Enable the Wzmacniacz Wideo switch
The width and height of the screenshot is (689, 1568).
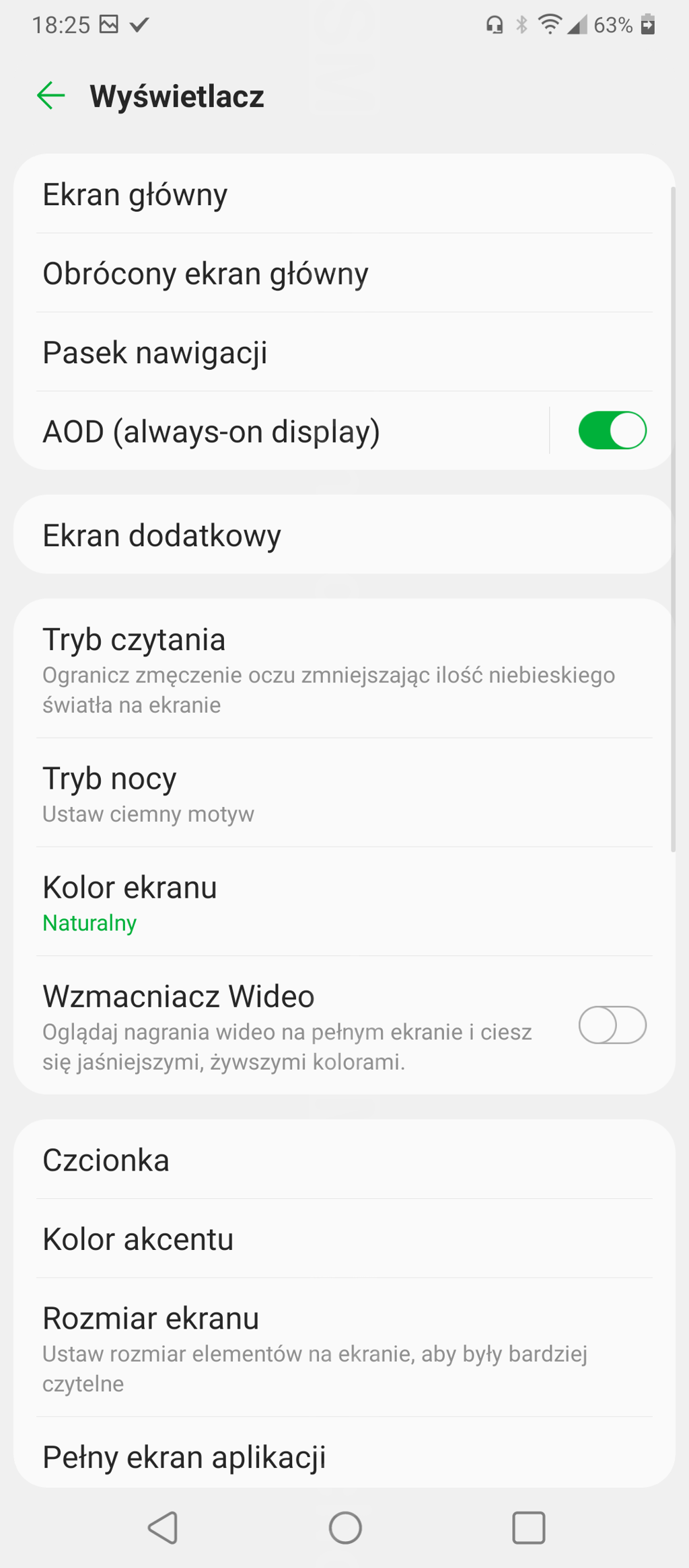(x=612, y=1025)
